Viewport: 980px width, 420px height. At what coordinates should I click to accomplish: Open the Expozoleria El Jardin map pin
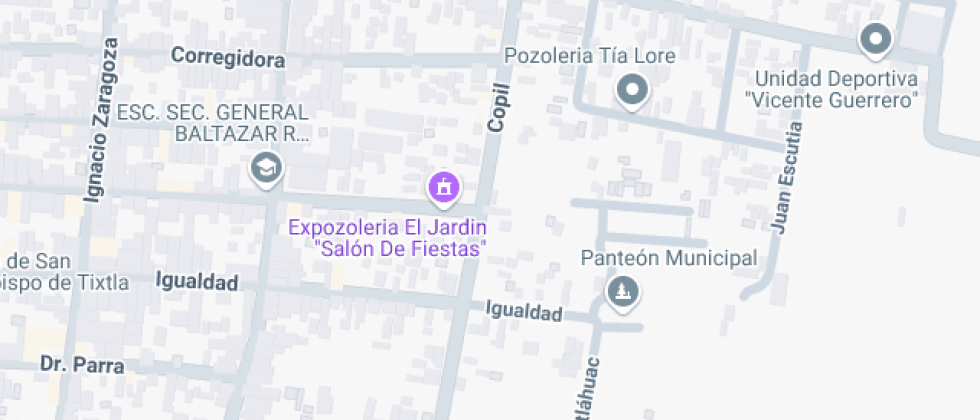pyautogui.click(x=443, y=186)
